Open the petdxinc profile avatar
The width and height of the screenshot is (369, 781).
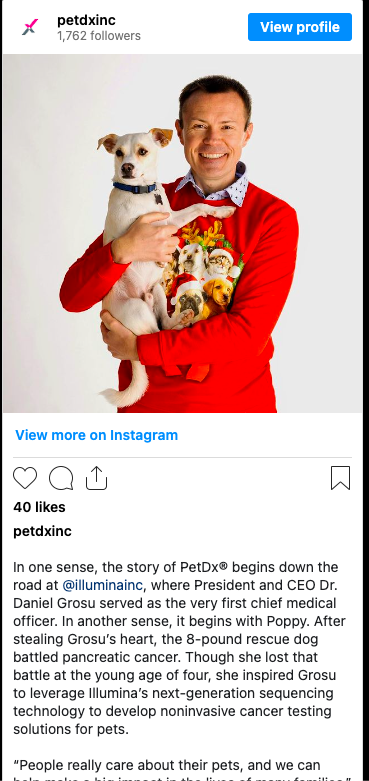30,27
